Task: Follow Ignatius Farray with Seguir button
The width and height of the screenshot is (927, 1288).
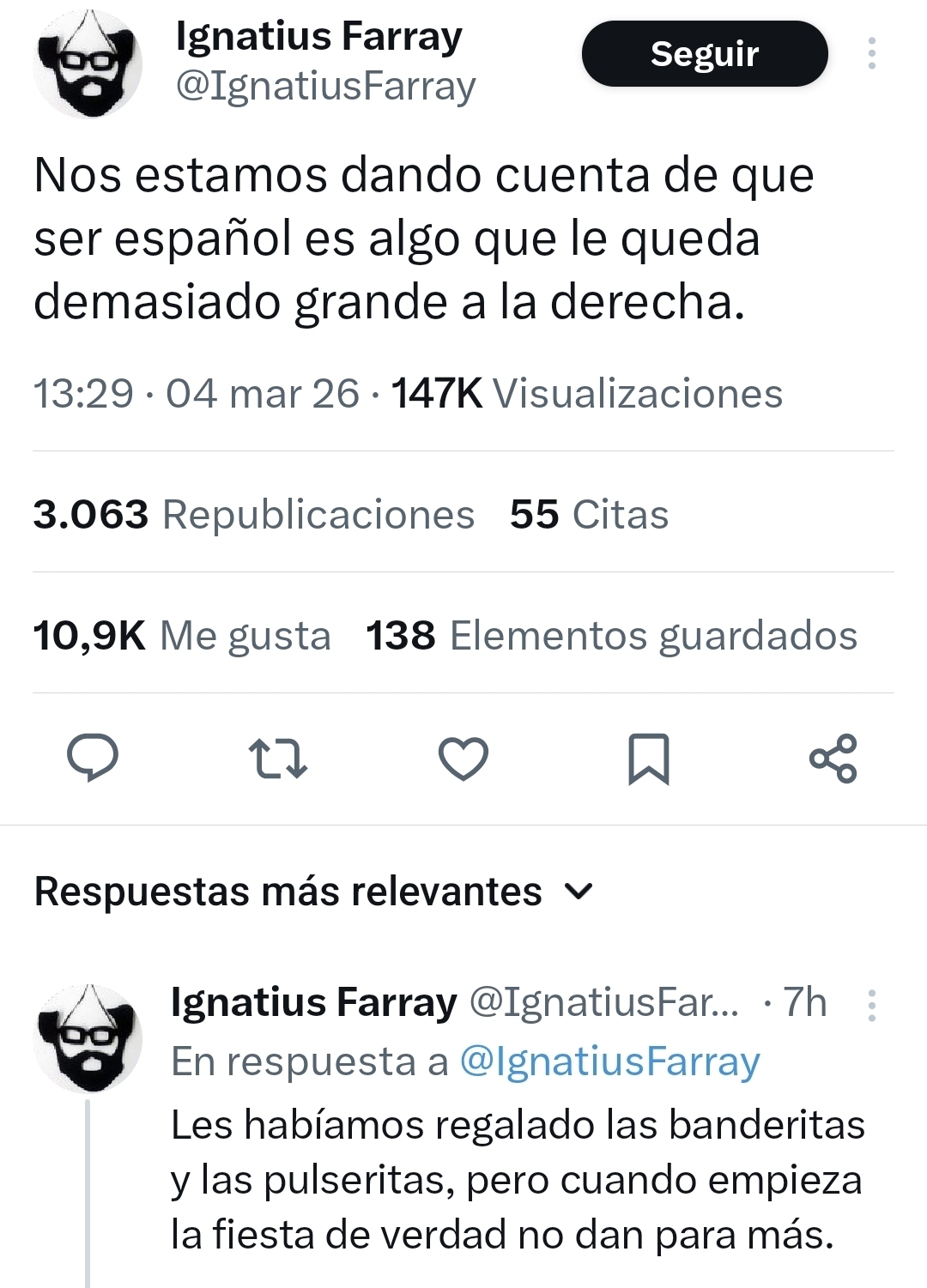Action: [x=705, y=54]
